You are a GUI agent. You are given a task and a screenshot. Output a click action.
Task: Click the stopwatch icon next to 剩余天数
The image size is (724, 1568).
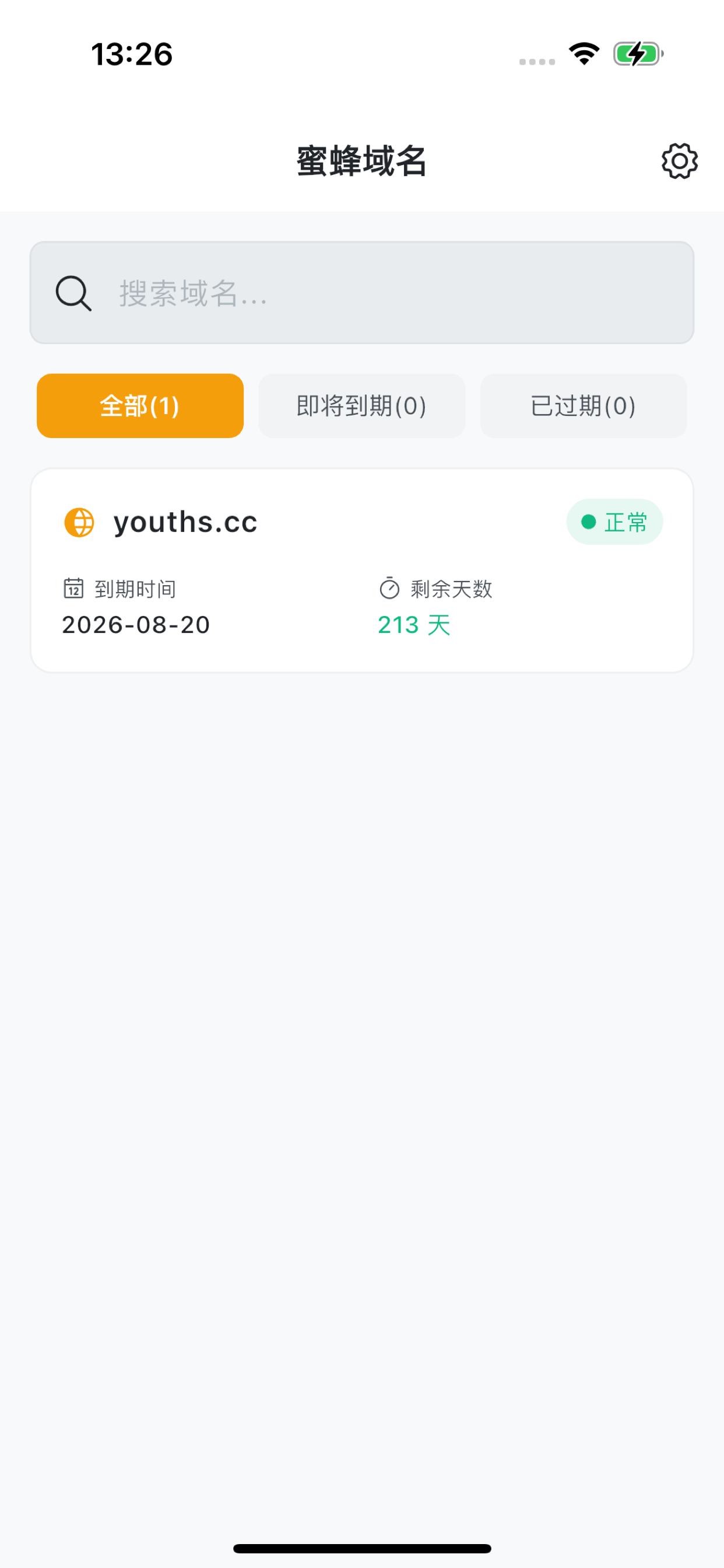click(388, 588)
